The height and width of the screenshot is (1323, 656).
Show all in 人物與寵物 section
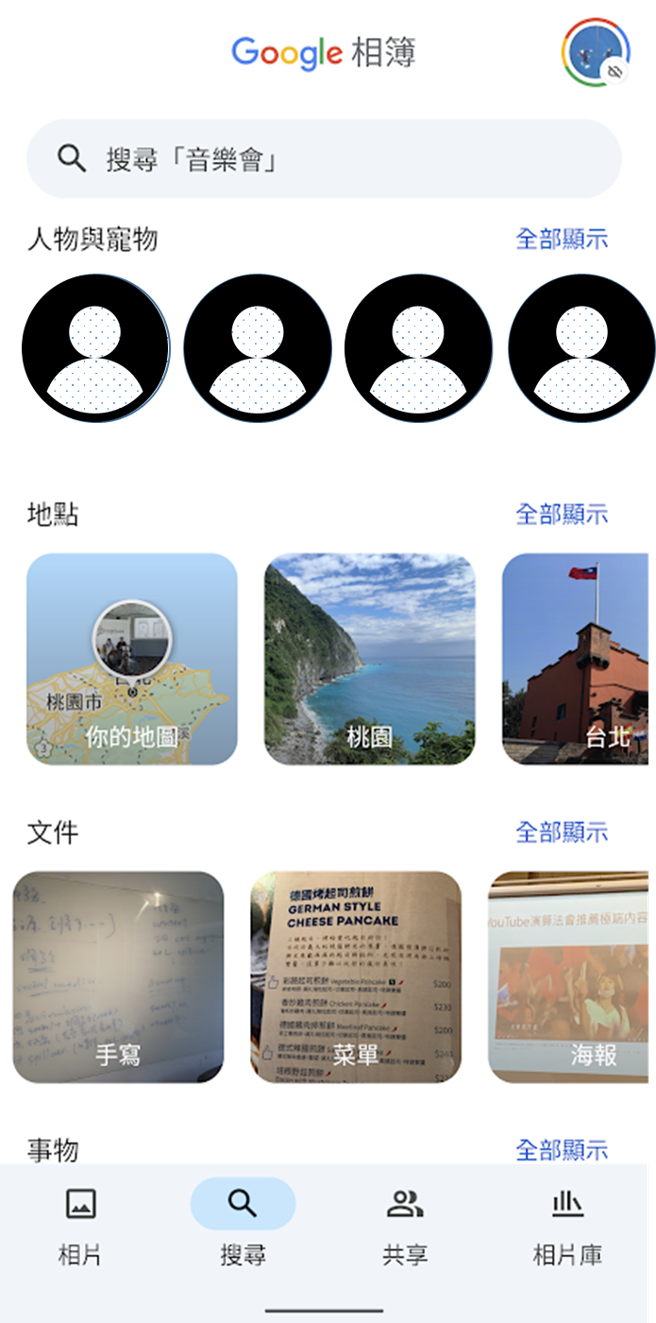pos(561,239)
